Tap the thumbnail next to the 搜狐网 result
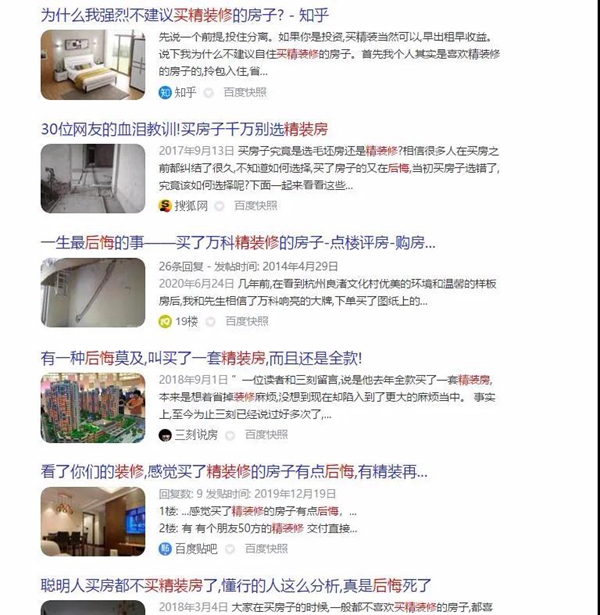Image resolution: width=600 pixels, height=615 pixels. pyautogui.click(x=95, y=177)
